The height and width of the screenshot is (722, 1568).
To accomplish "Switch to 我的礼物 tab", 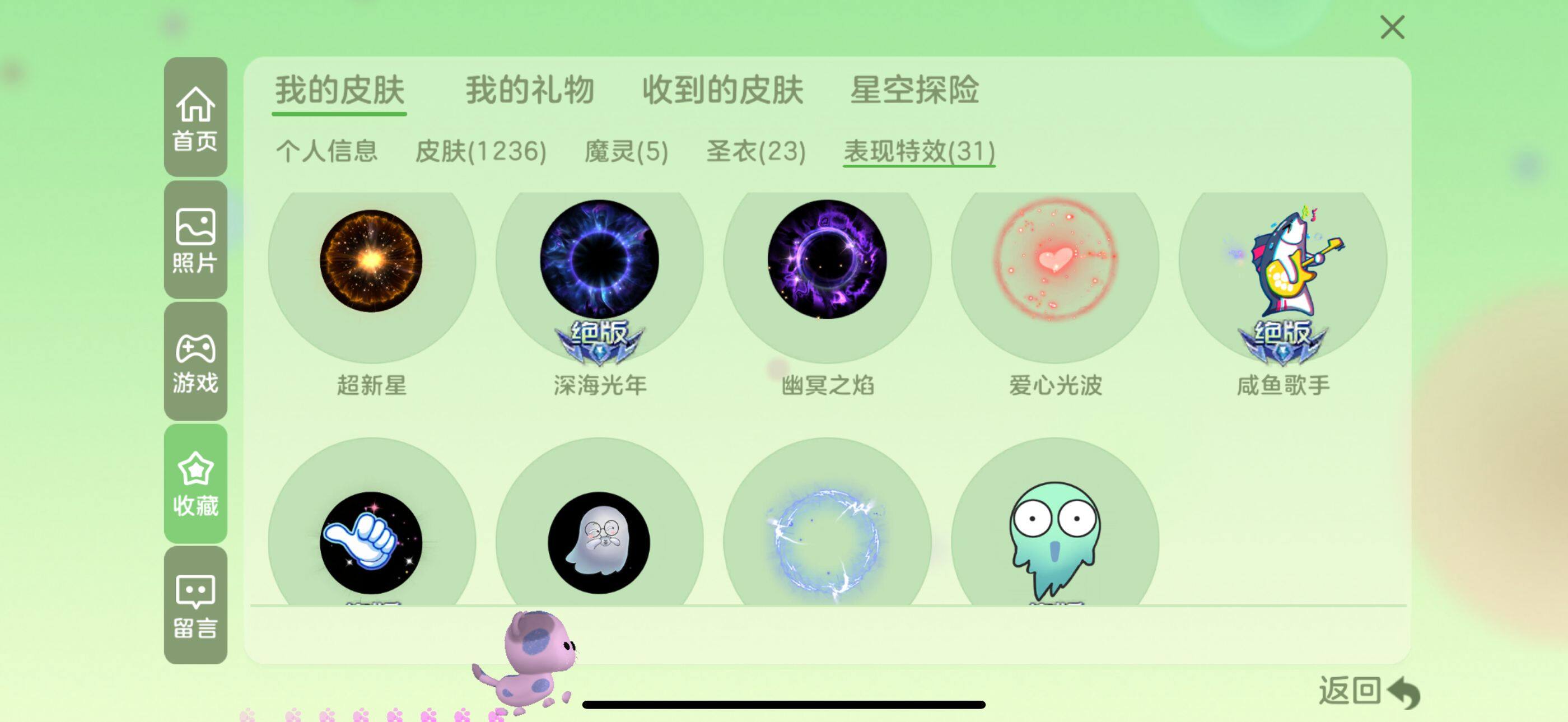I will [529, 91].
